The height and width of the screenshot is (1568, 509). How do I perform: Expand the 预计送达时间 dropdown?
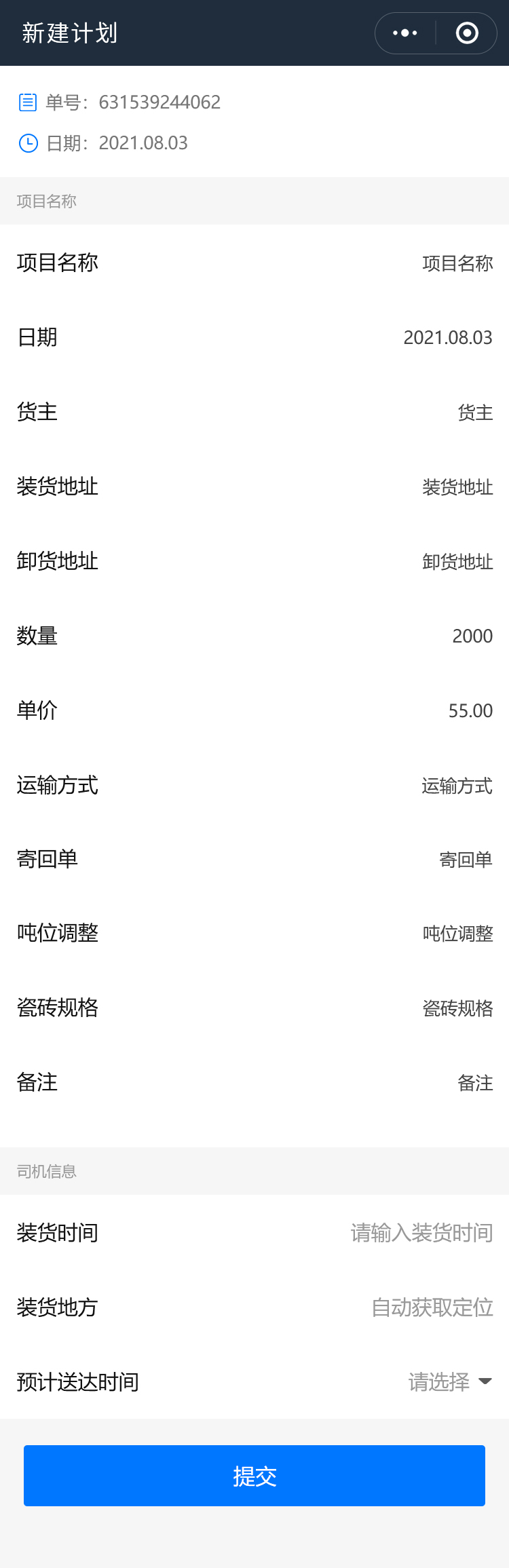449,1382
